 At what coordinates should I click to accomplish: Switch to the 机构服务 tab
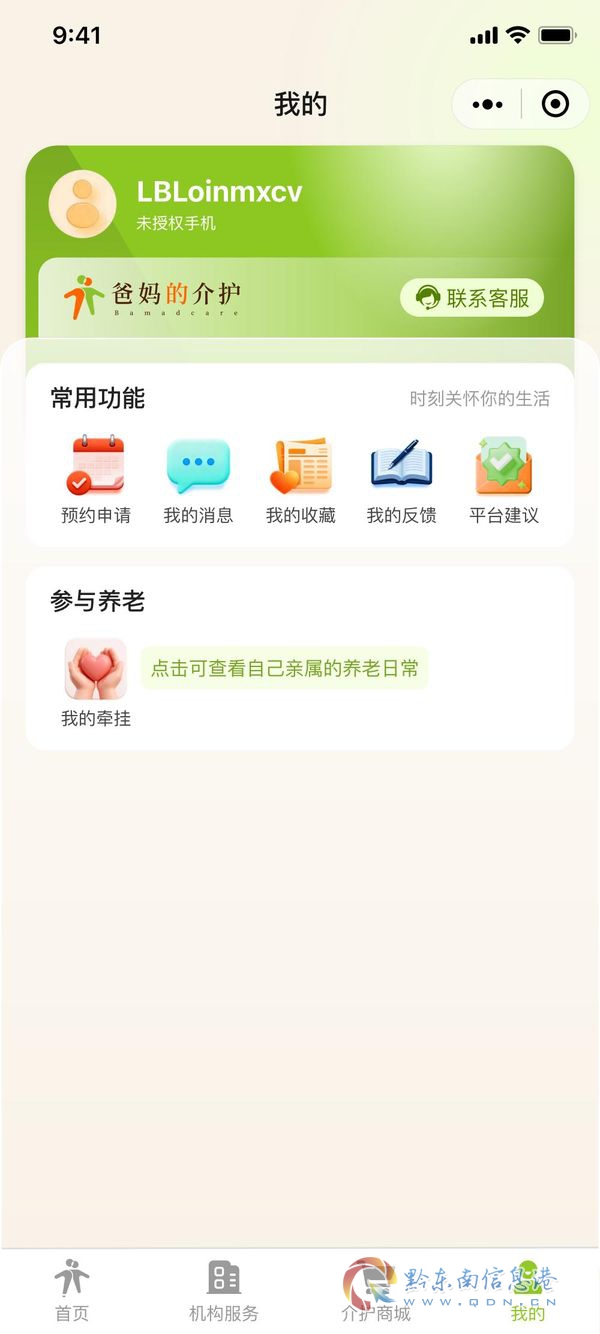(x=224, y=1292)
